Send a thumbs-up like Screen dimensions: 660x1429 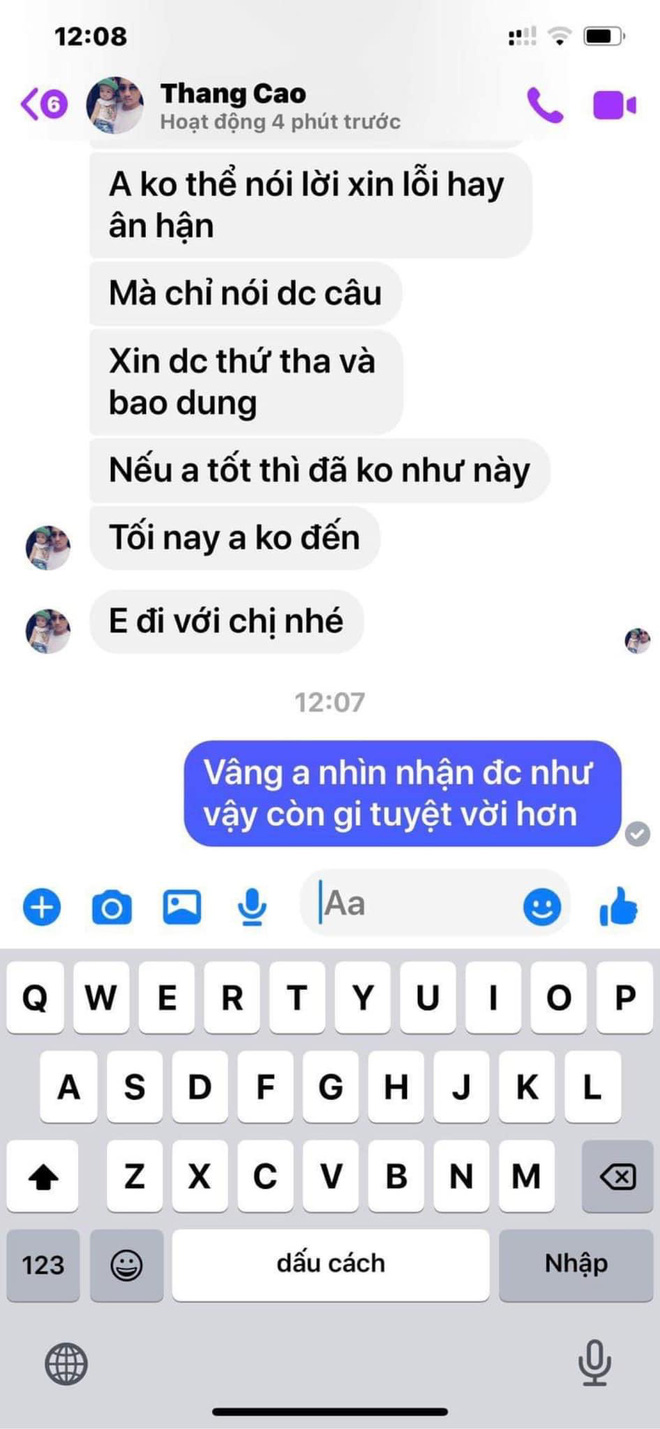click(x=617, y=907)
